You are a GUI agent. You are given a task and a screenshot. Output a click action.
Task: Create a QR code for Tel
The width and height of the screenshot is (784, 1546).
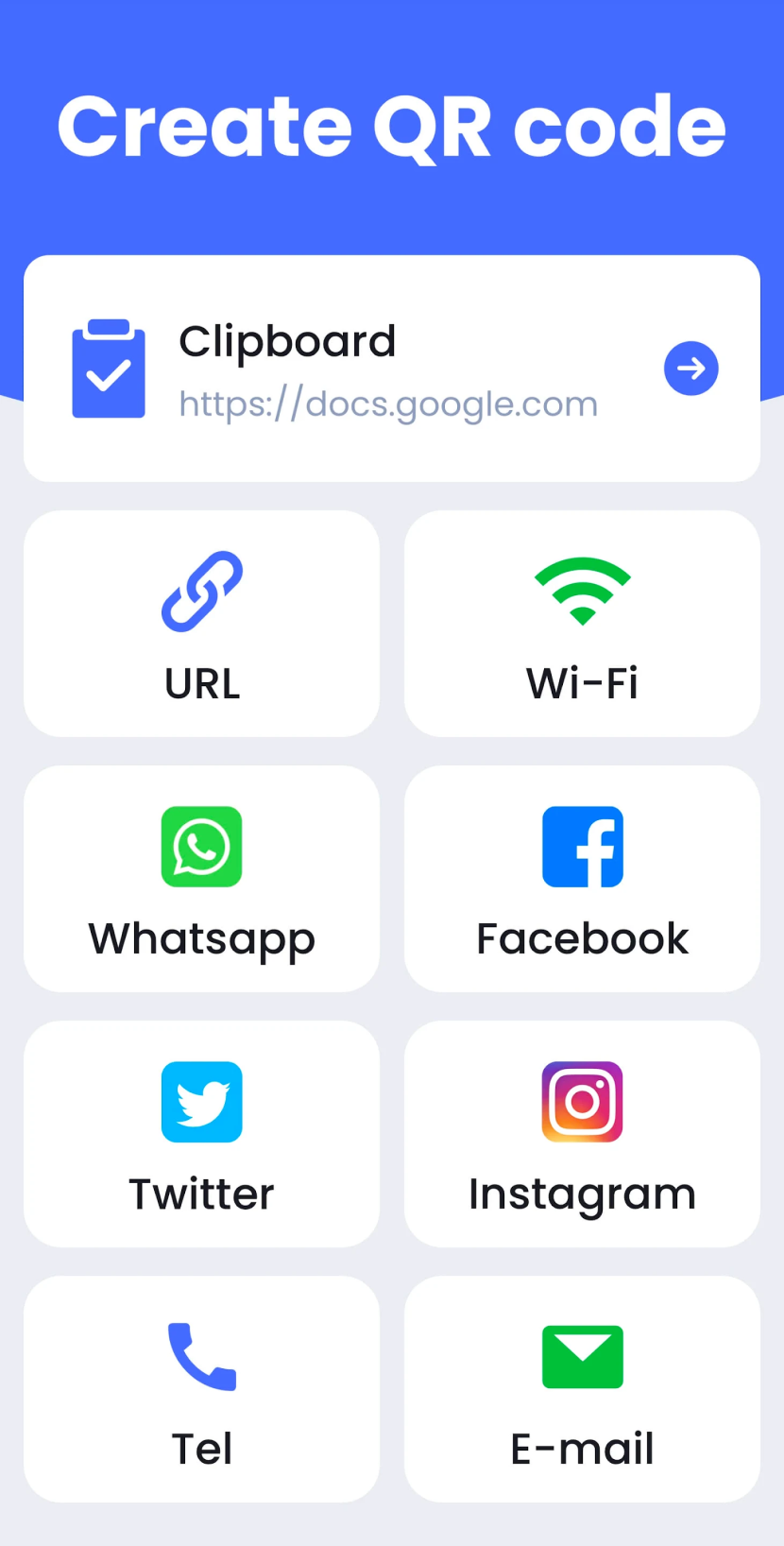[201, 1389]
